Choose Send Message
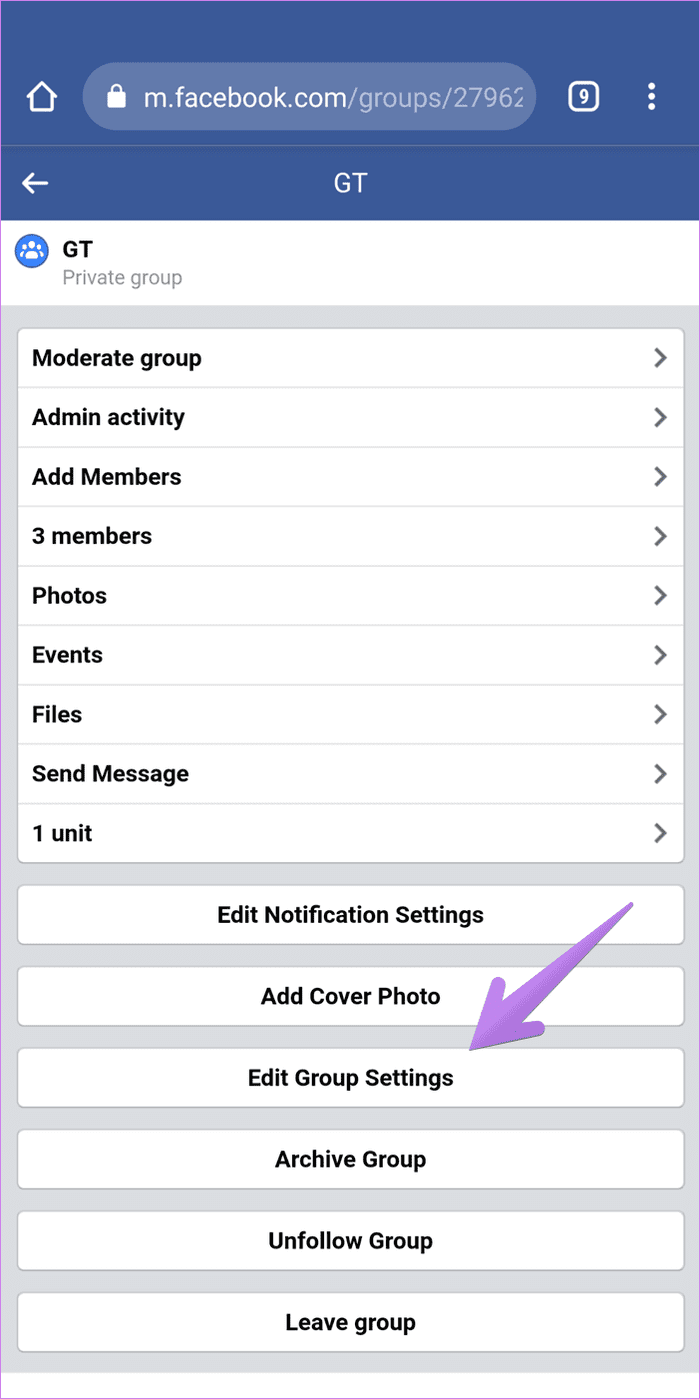 click(350, 774)
